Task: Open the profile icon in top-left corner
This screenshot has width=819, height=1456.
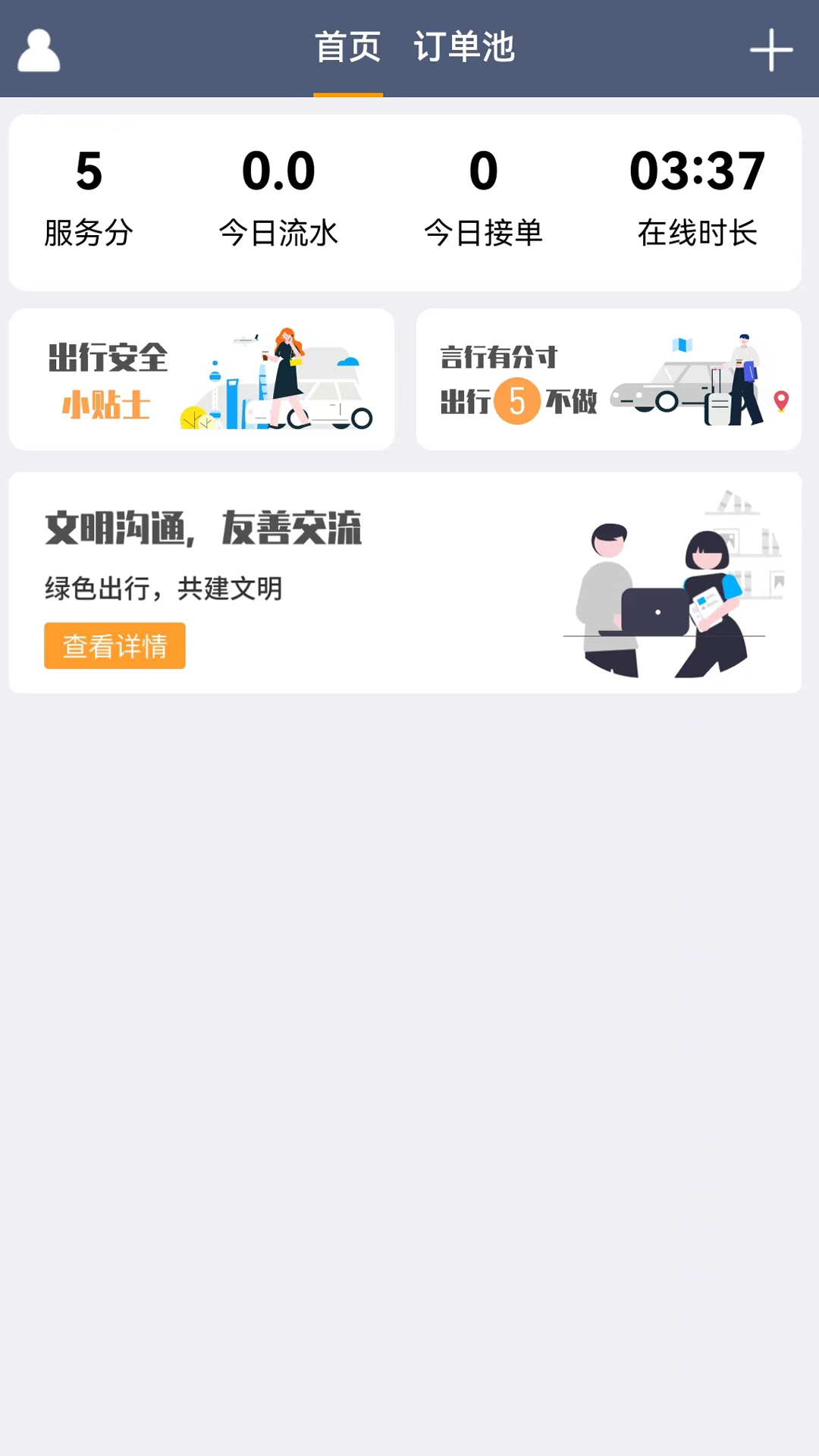Action: tap(38, 49)
